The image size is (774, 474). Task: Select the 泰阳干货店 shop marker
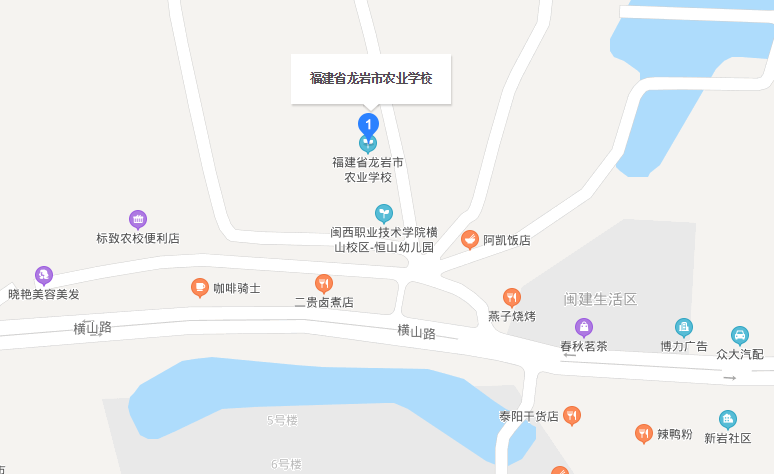coord(571,415)
